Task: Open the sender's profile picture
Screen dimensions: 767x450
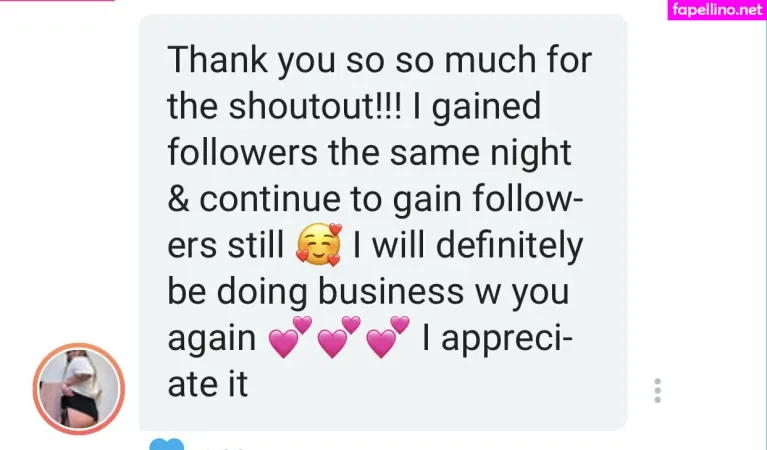Action: coord(78,389)
